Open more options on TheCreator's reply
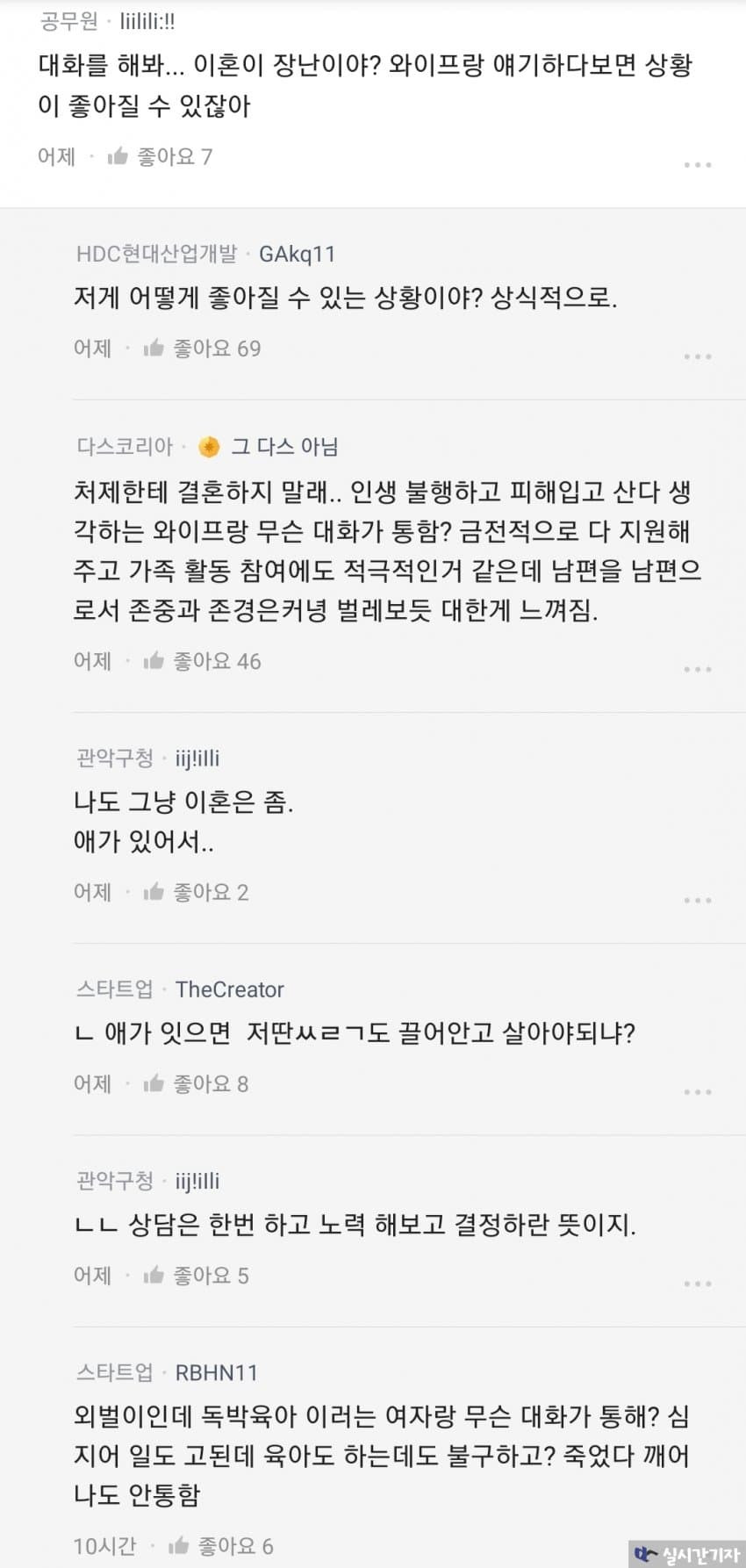Viewport: 746px width, 1568px height. [x=697, y=1092]
